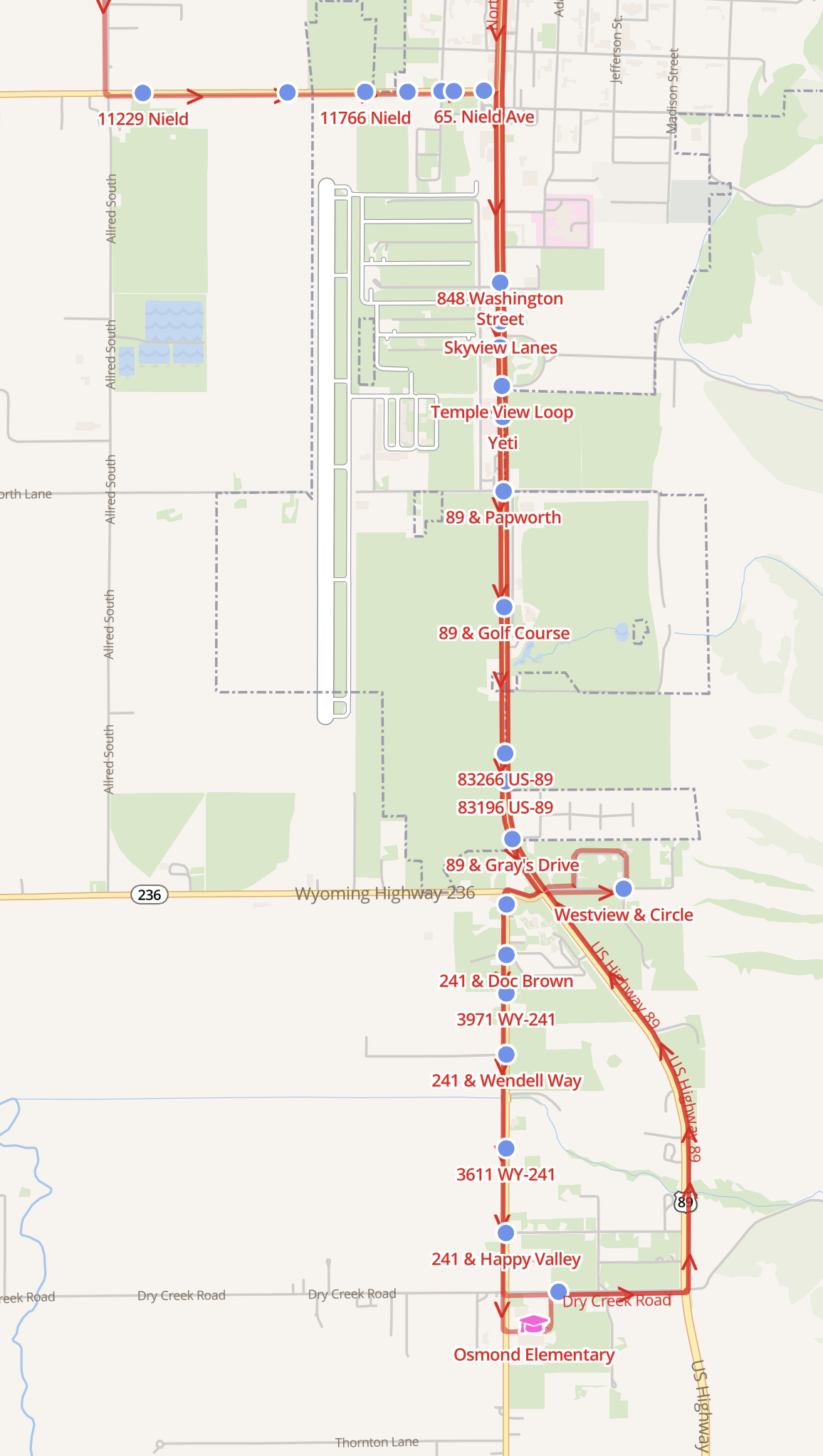823x1456 pixels.
Task: Tap the 89 & Papworth stop marker
Action: (503, 490)
